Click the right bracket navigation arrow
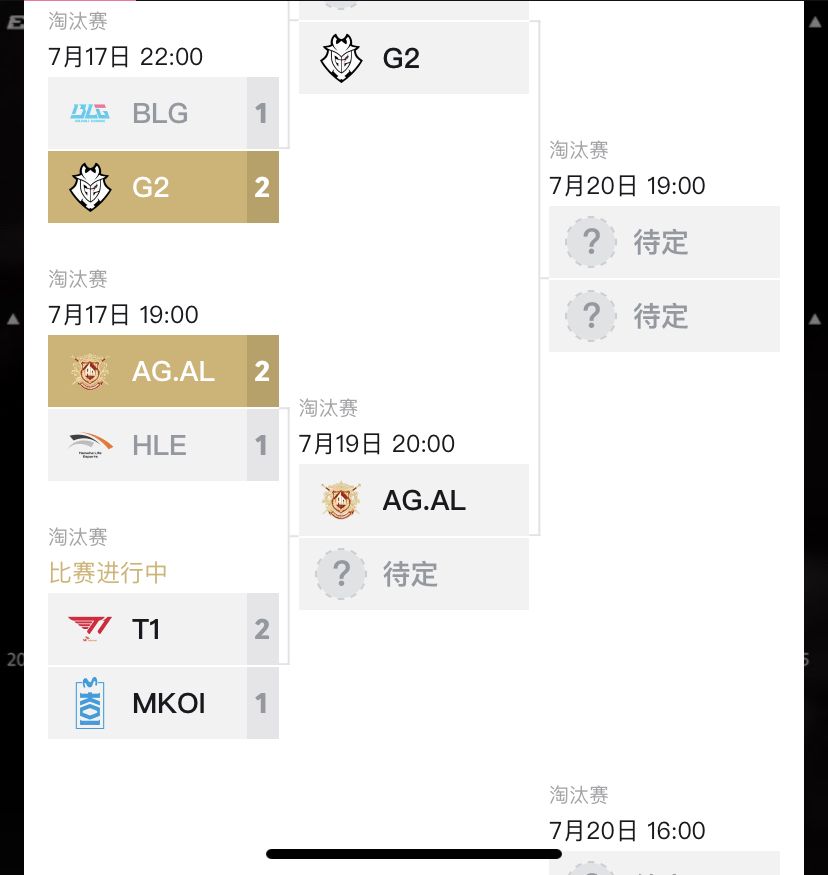 (817, 318)
